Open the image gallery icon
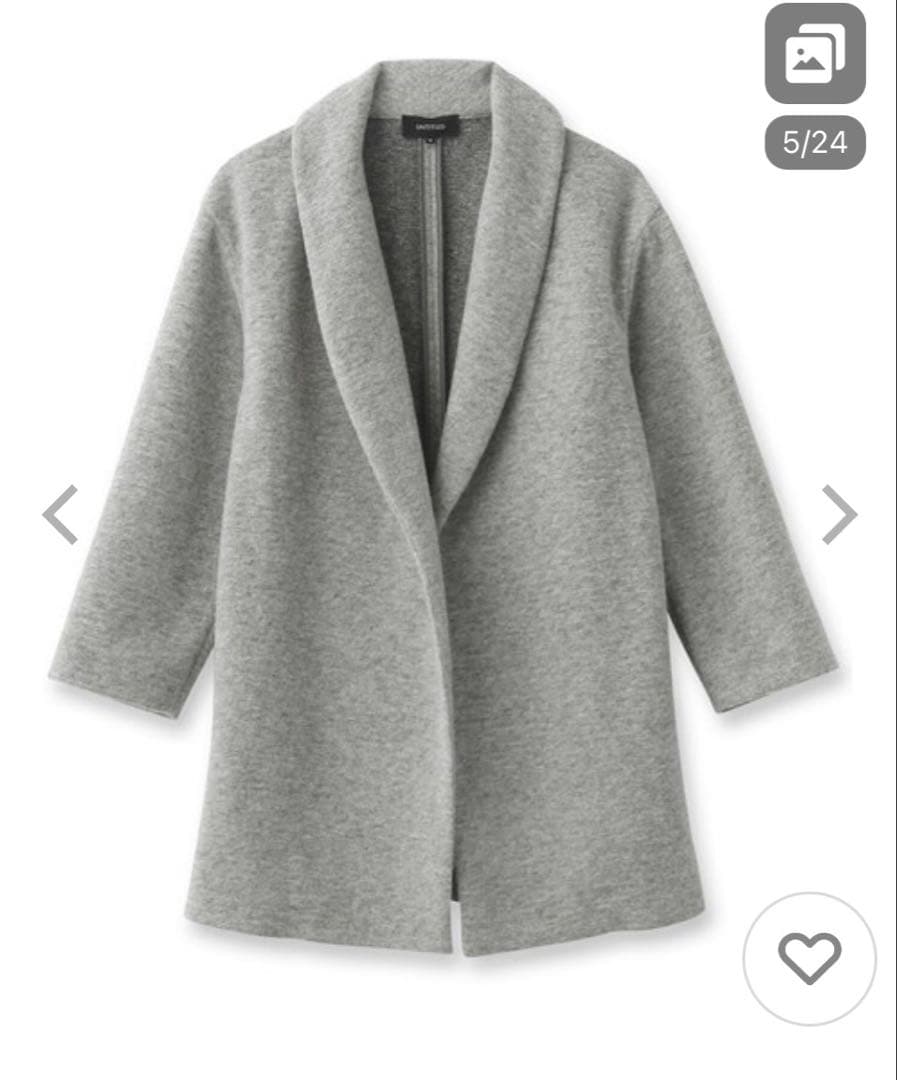The image size is (897, 1080). [814, 54]
